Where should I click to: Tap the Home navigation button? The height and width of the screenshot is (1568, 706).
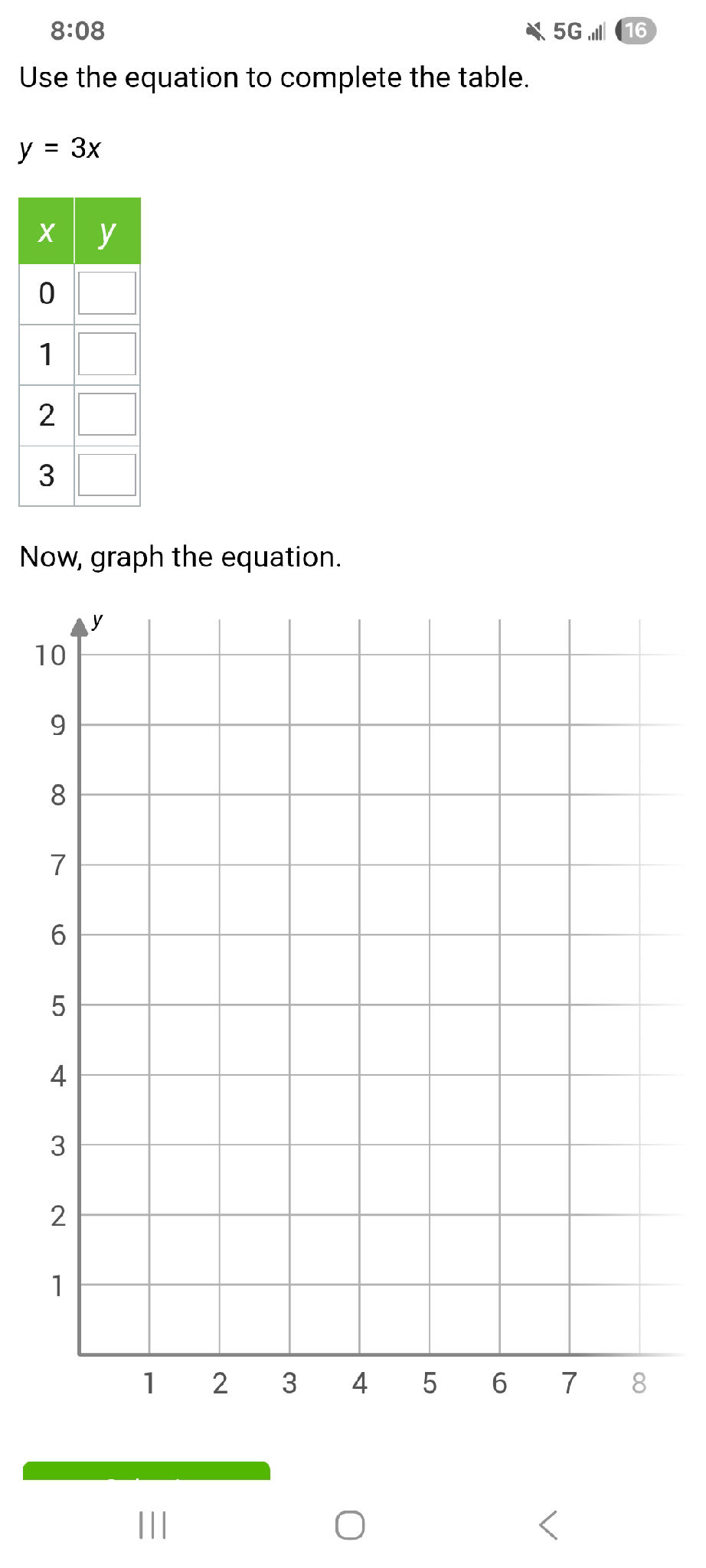pos(349,1525)
